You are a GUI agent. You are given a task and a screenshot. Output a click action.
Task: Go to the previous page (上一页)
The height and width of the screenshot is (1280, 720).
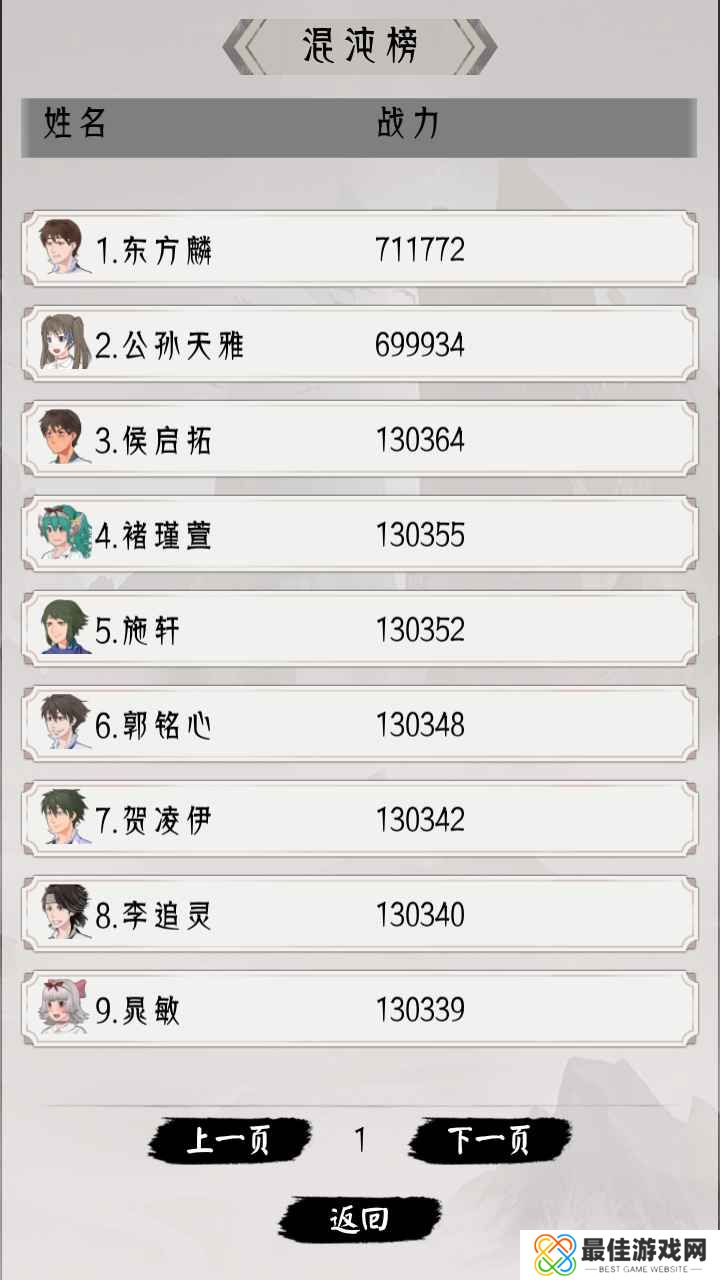tap(229, 1140)
